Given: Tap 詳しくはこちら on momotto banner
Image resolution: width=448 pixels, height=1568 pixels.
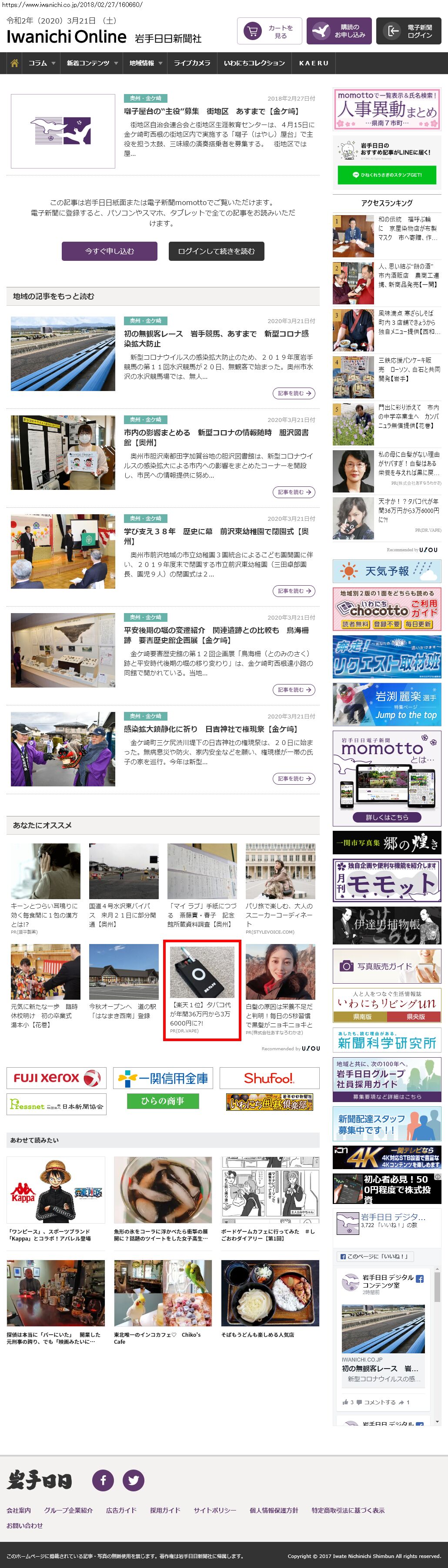Looking at the screenshot, I should coord(387,817).
